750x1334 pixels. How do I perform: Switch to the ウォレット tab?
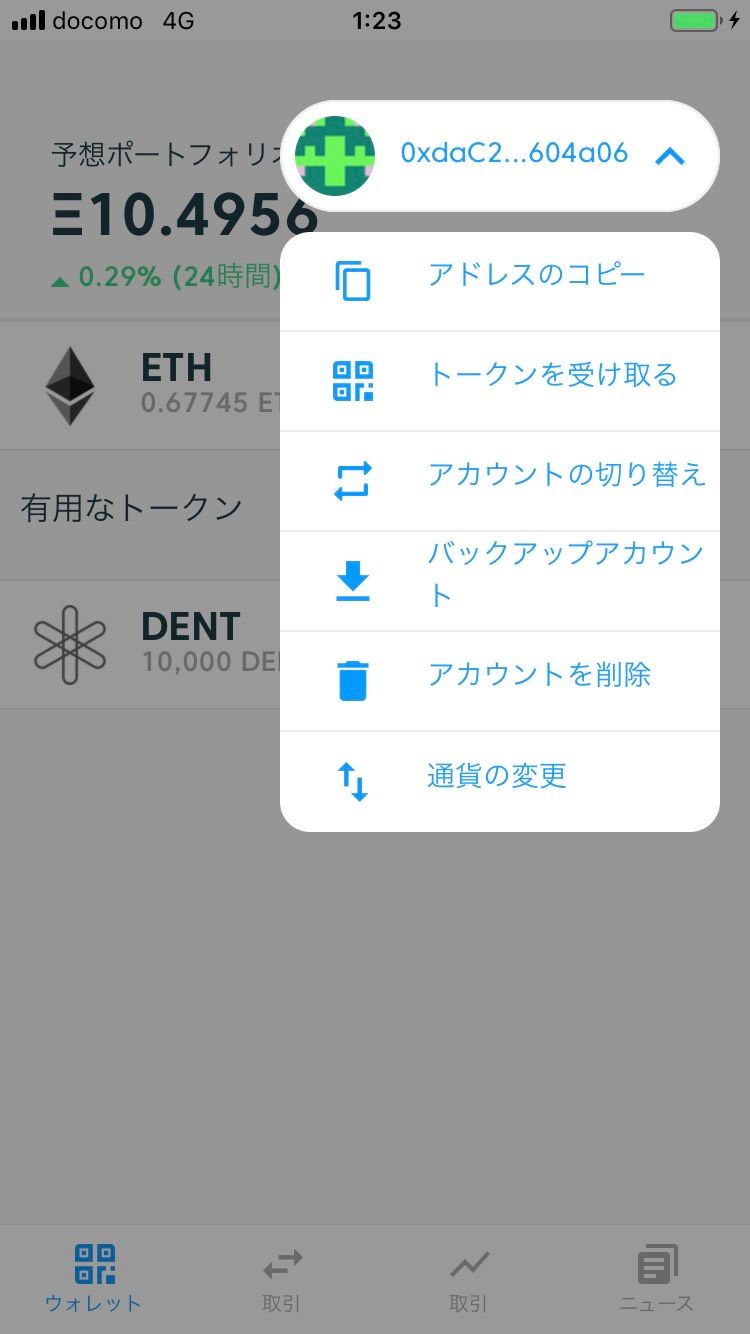(x=94, y=1277)
